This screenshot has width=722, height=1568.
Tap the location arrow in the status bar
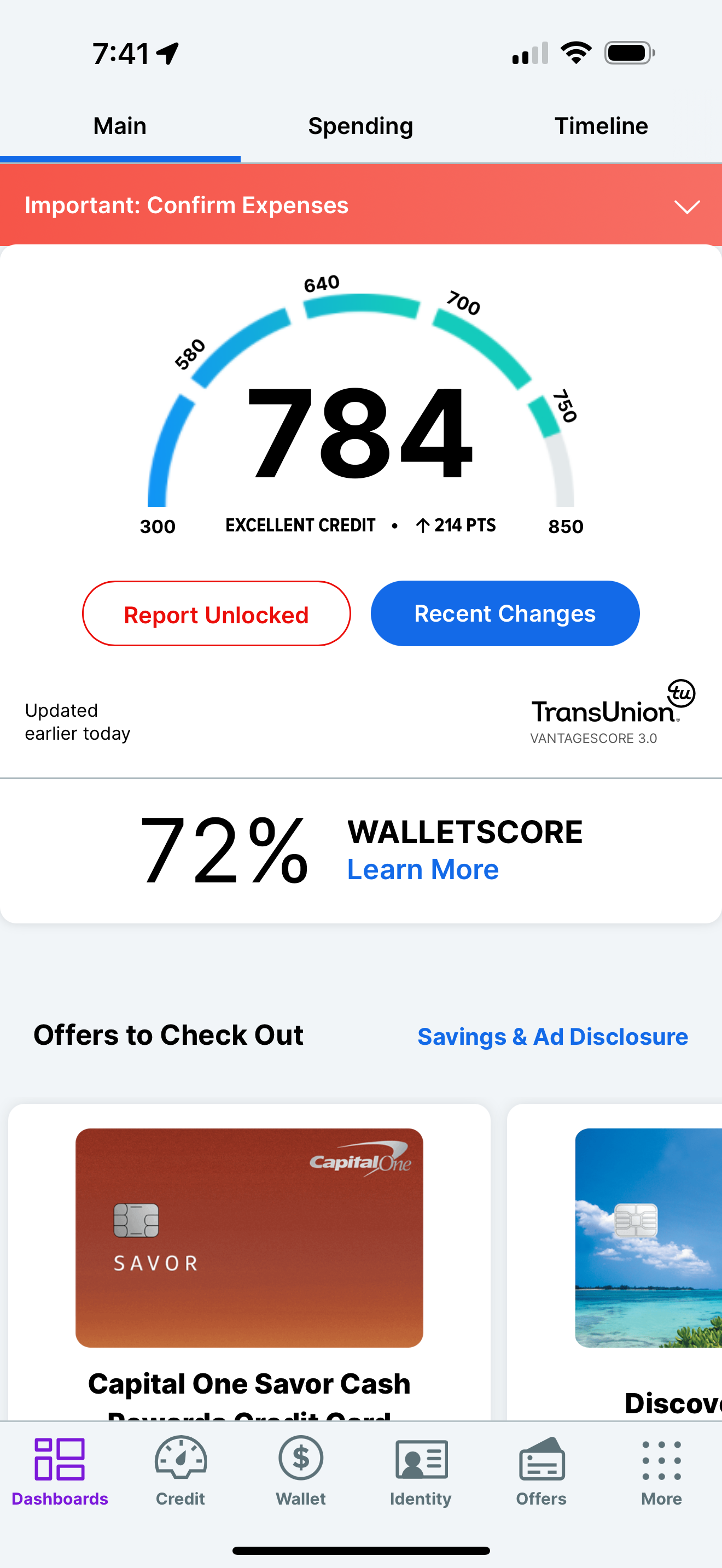pyautogui.click(x=166, y=52)
